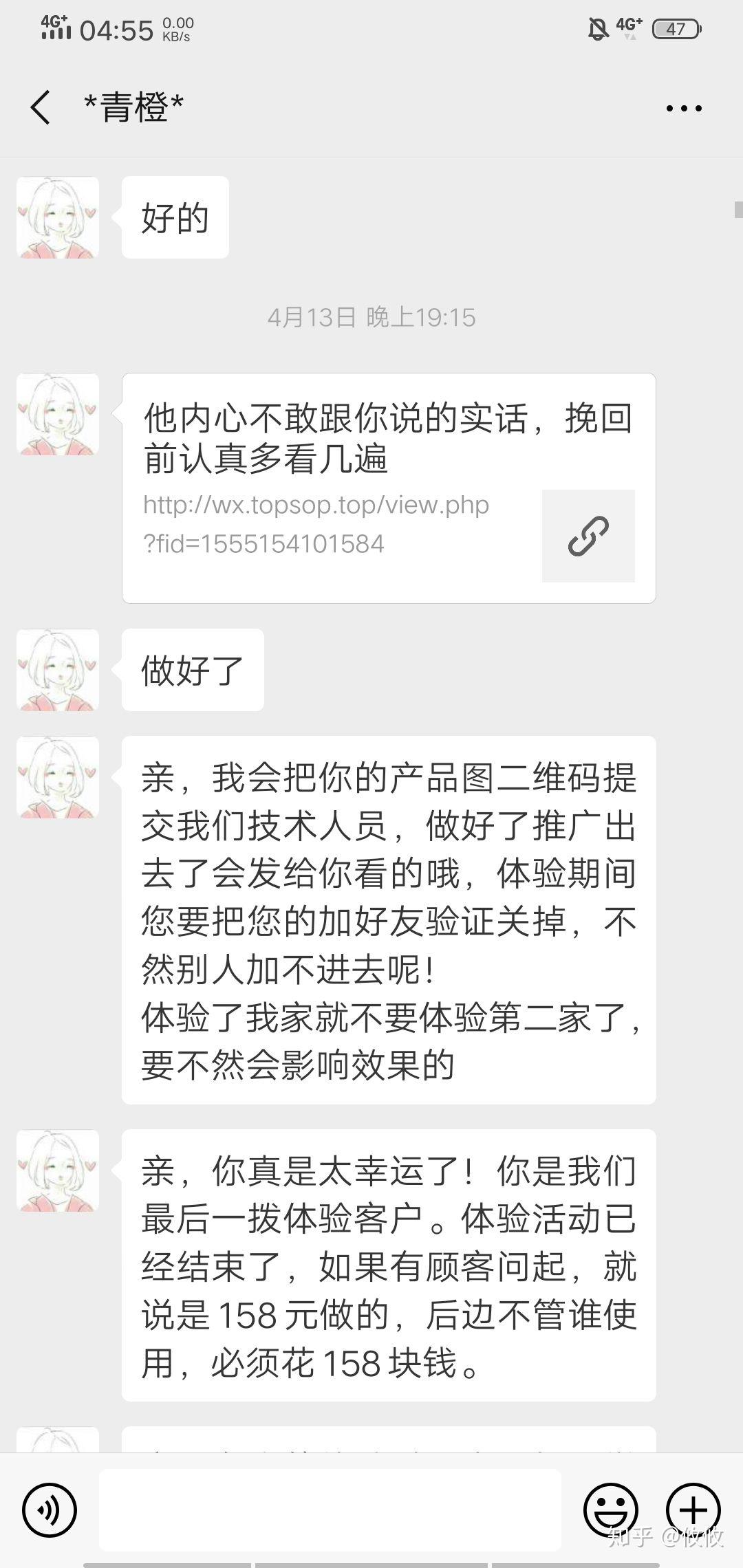Go back from the 青橙 chat
The height and width of the screenshot is (1568, 743).
(x=41, y=108)
